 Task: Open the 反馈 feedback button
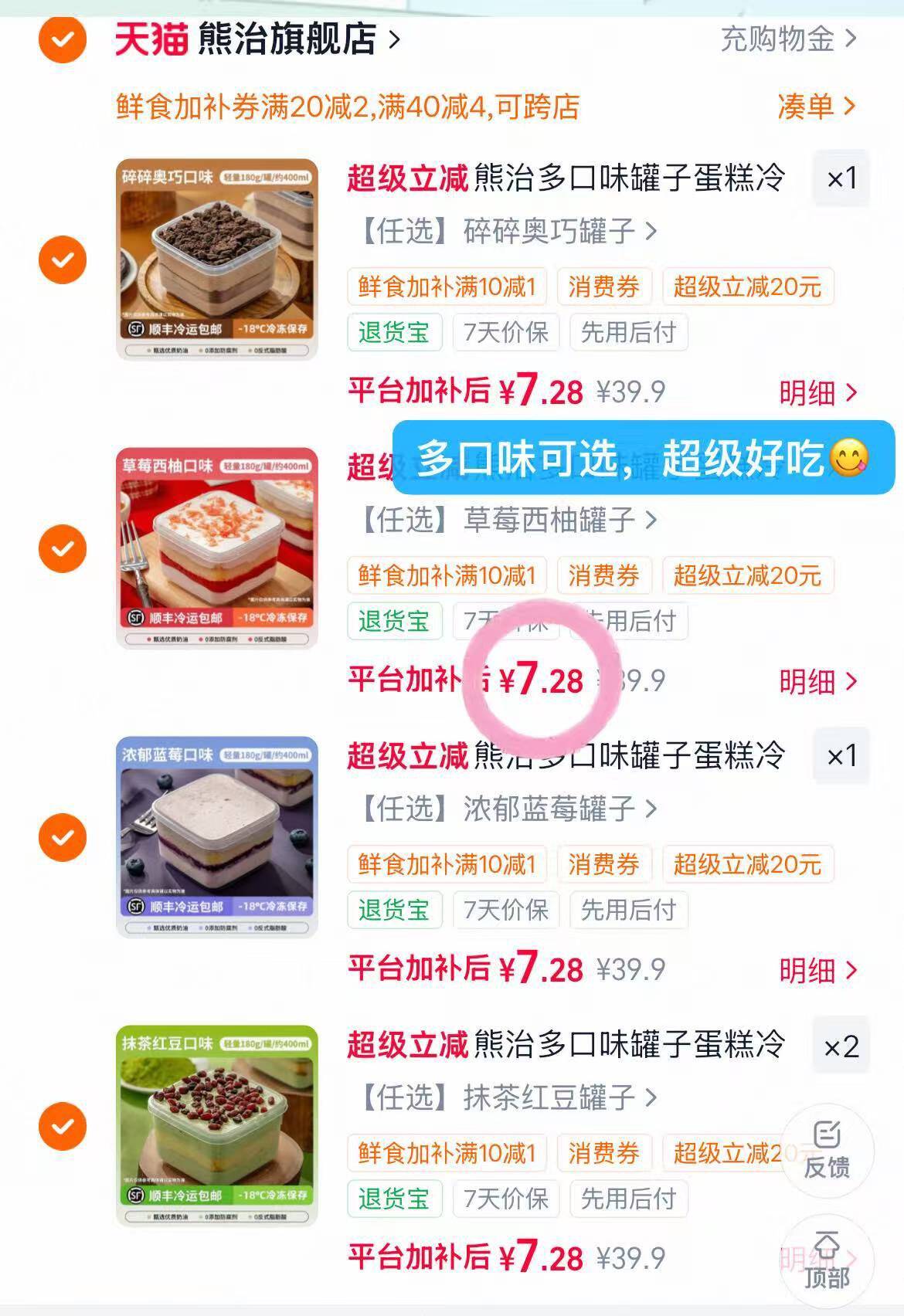click(827, 1151)
